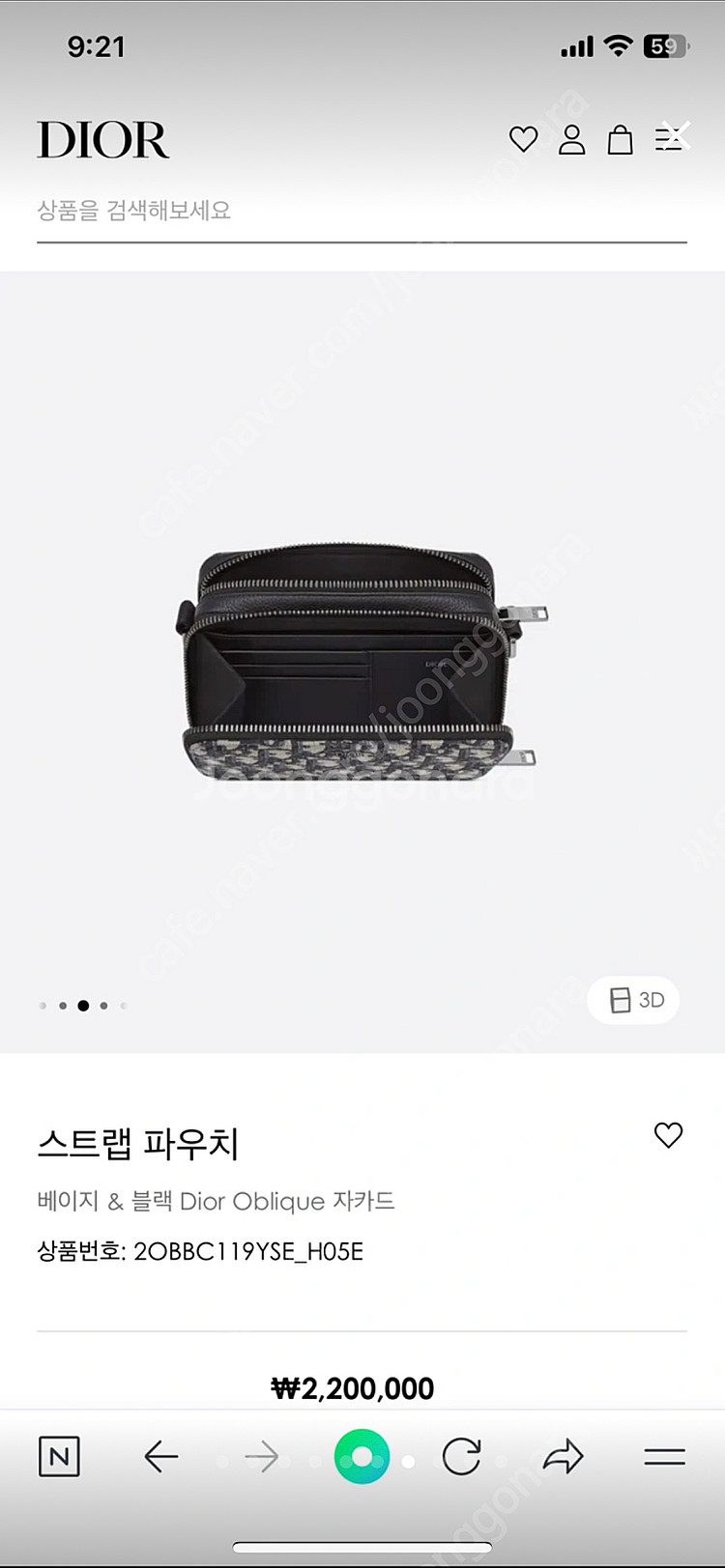Screen dimensions: 725x1568
Task: Reload the page with the refresh icon
Action: coord(462,1456)
